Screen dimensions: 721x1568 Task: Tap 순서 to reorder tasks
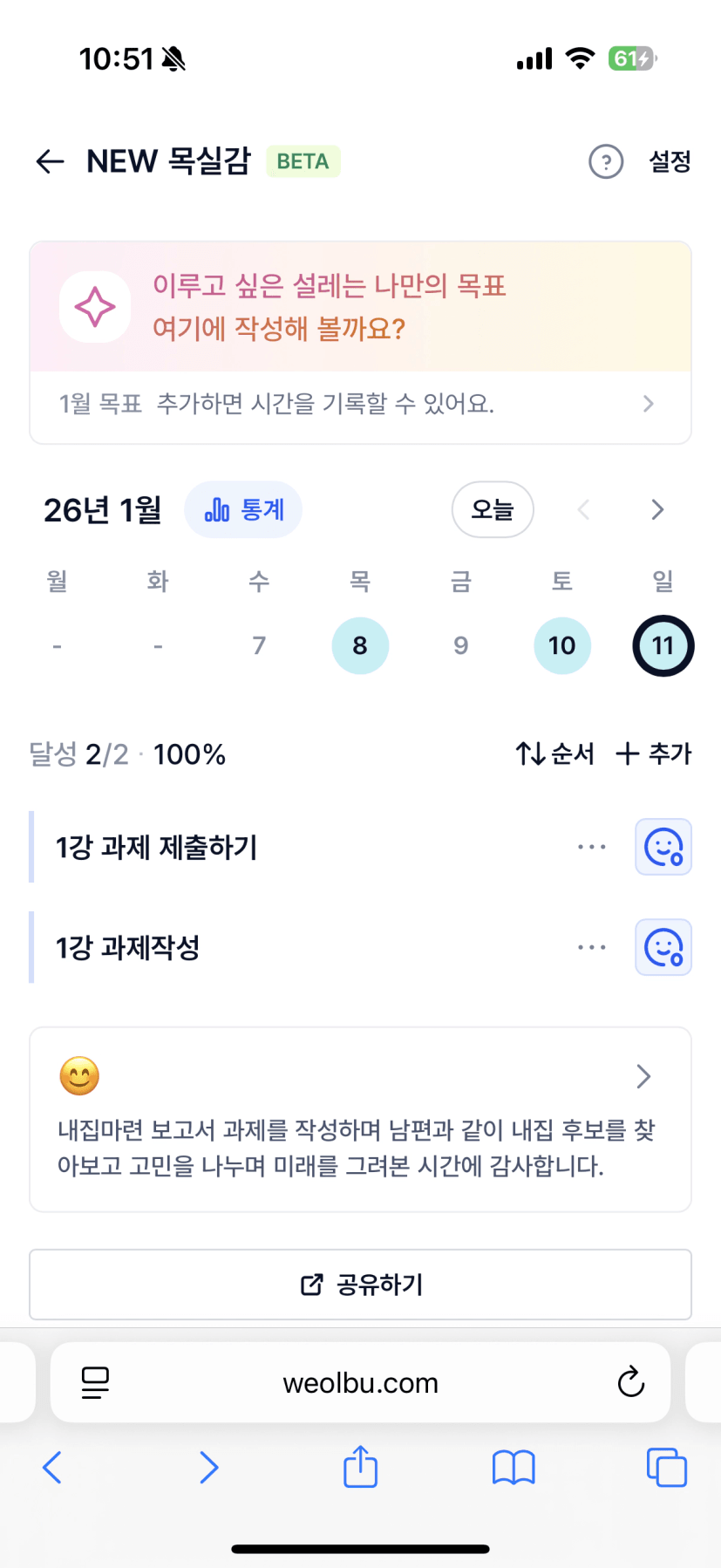(x=554, y=753)
